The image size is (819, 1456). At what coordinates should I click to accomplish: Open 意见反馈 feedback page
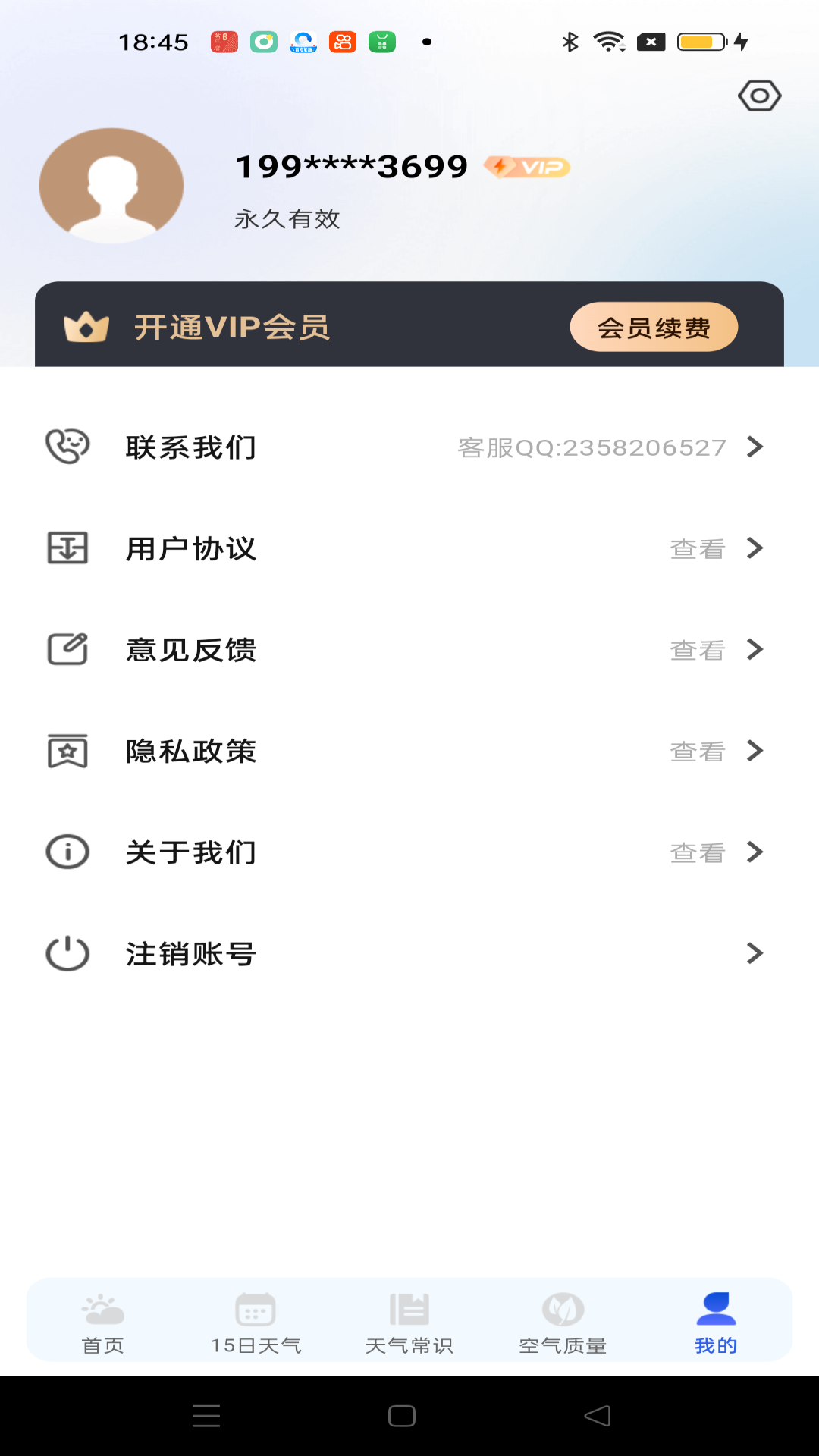coord(409,650)
